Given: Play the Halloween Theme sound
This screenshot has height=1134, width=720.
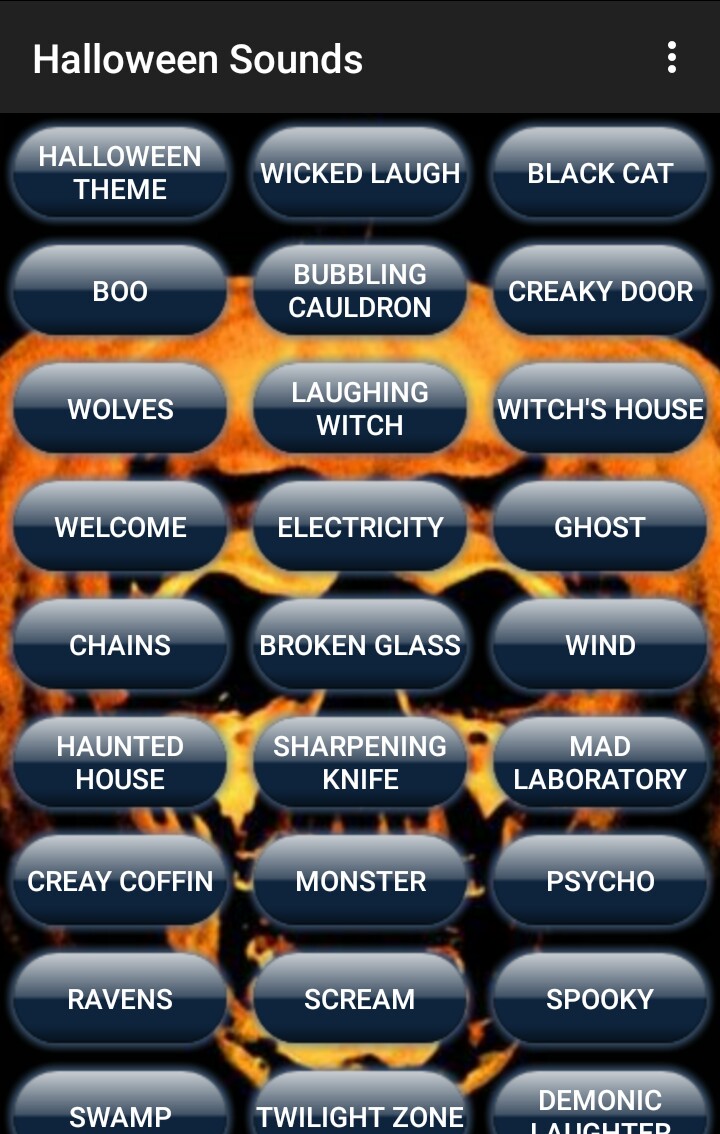Looking at the screenshot, I should 120,173.
